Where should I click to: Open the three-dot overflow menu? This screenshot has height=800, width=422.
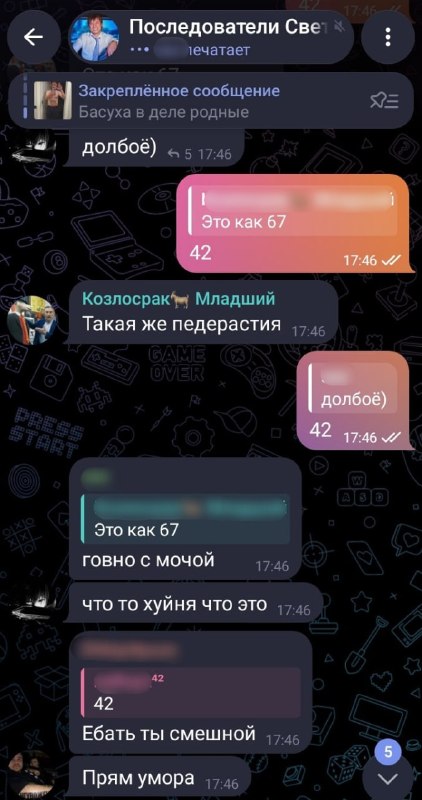(x=388, y=37)
